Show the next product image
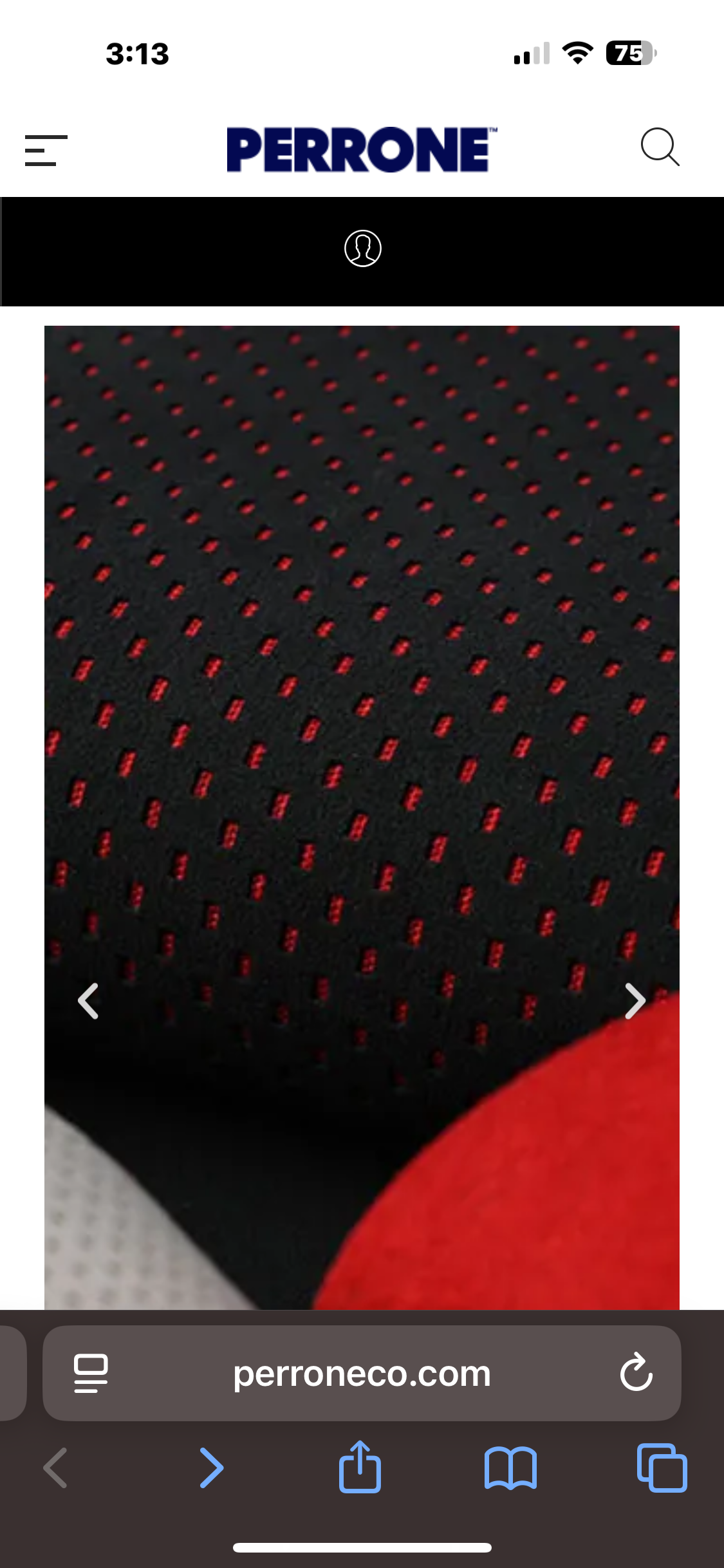The image size is (724, 1568). click(635, 1001)
